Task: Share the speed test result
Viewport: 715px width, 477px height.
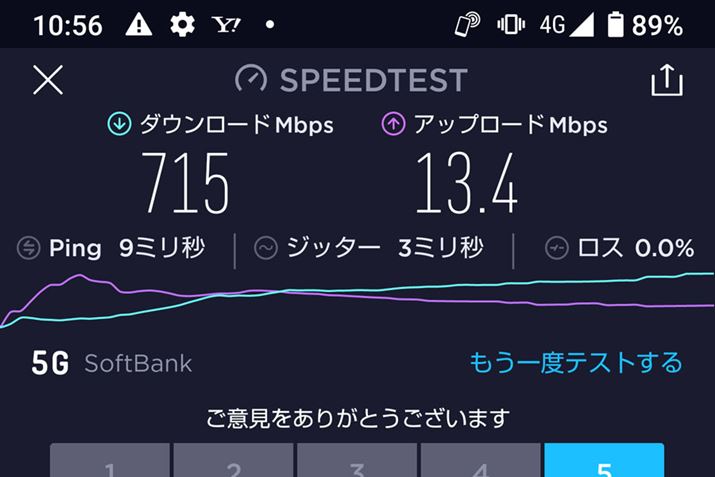Action: coord(667,80)
